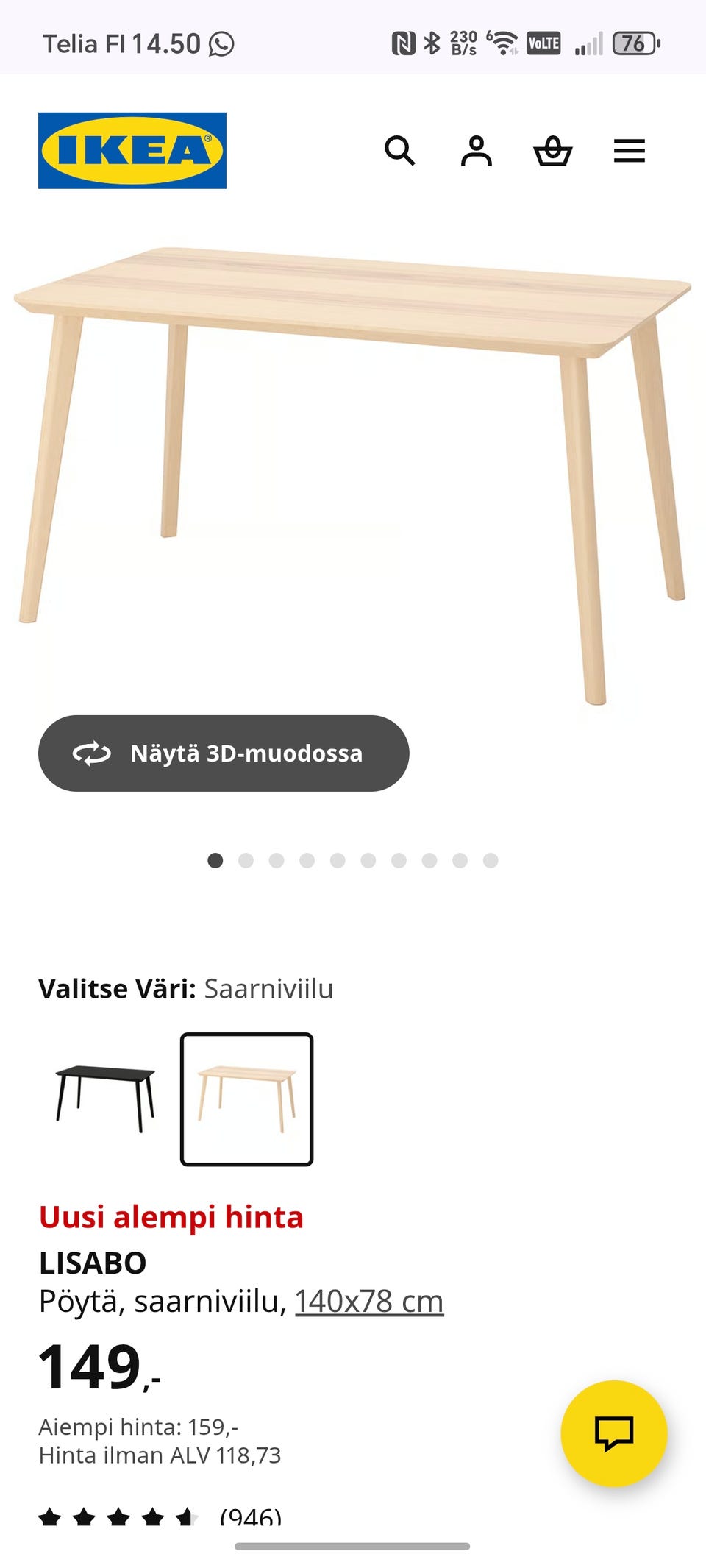Open the hamburger navigation menu
Screen dimensions: 706x1568
pos(629,152)
